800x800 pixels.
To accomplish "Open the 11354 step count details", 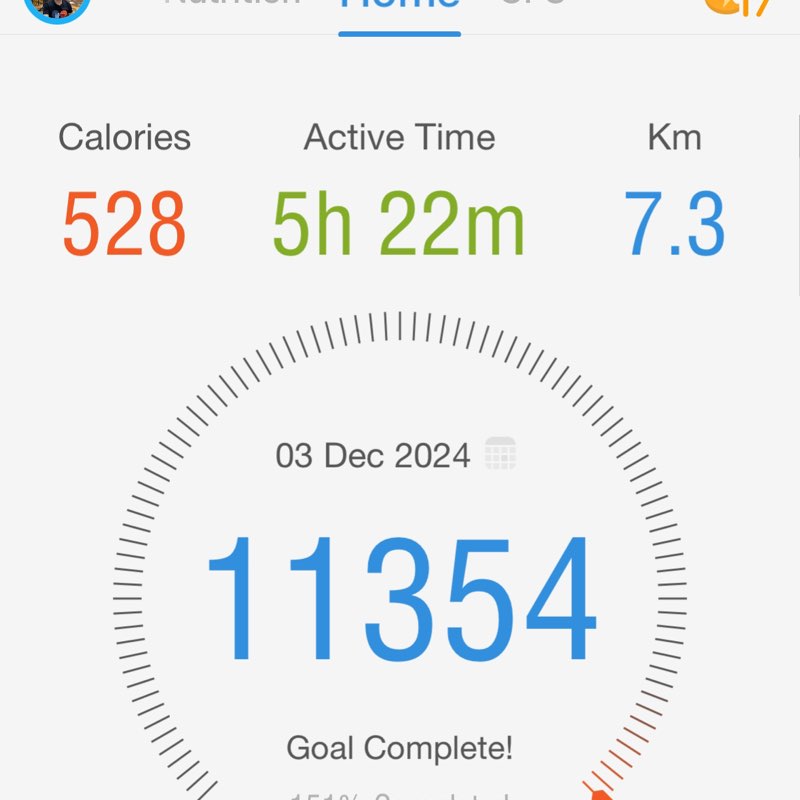I will (400, 600).
